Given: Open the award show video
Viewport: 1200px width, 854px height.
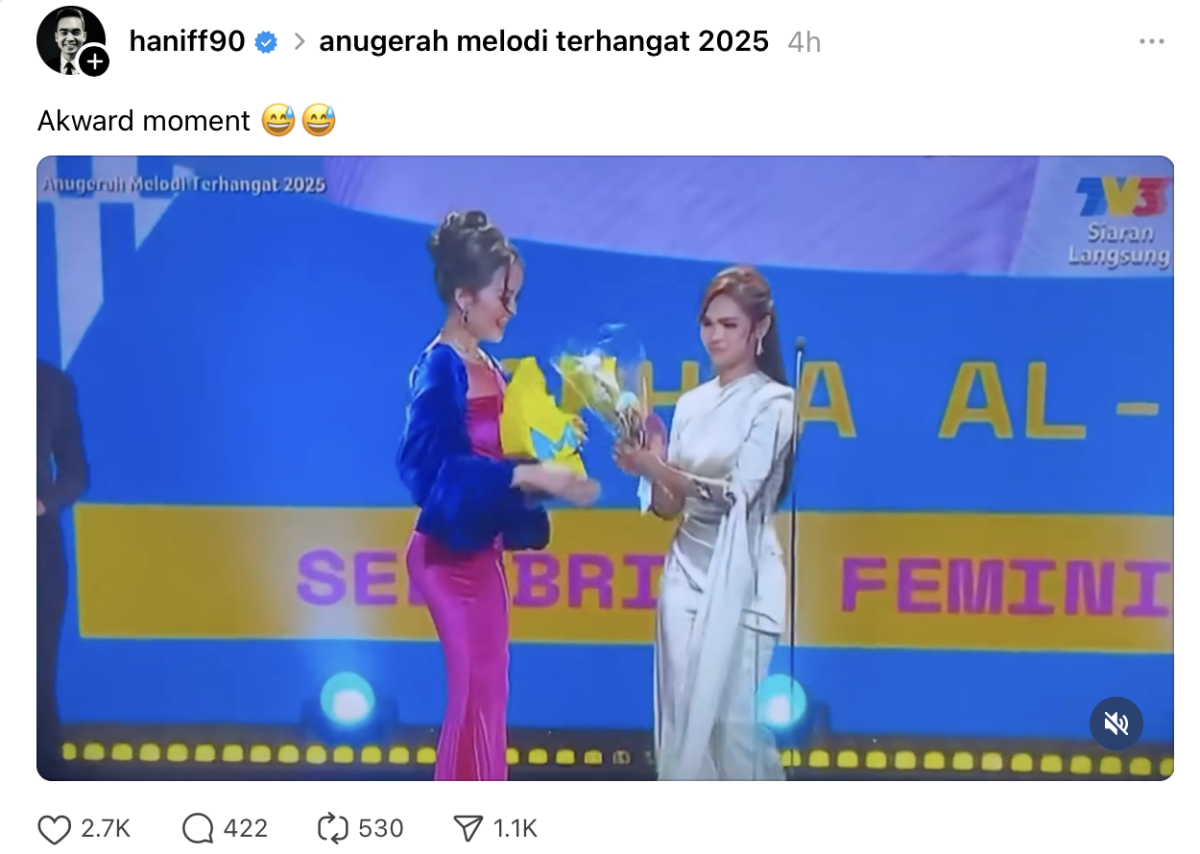Looking at the screenshot, I should tap(604, 467).
